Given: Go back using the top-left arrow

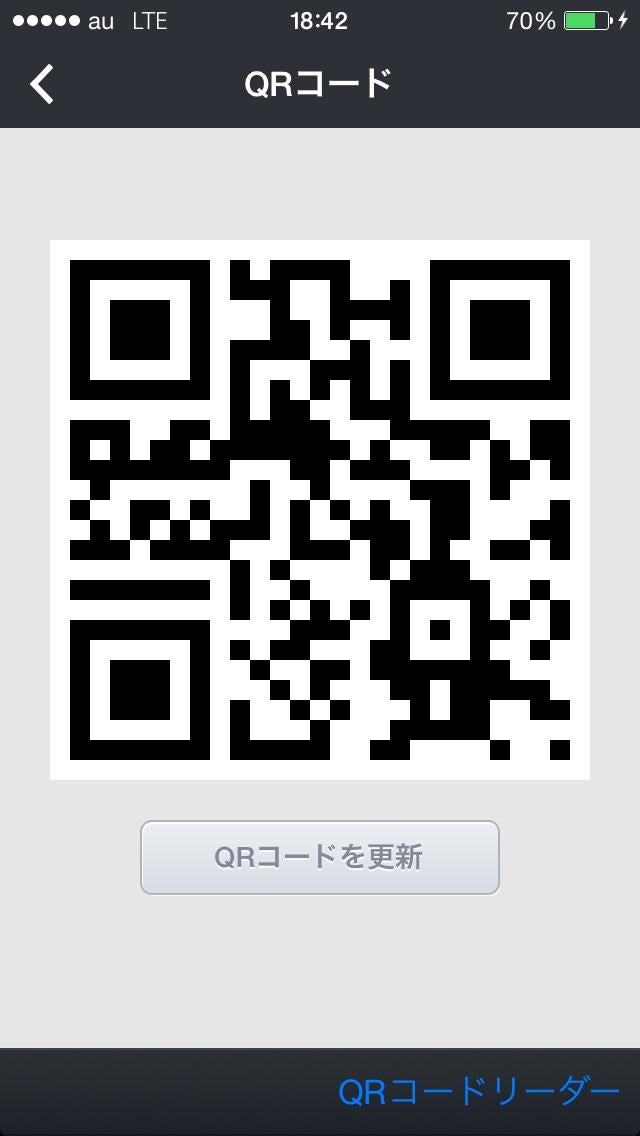Looking at the screenshot, I should tap(42, 85).
